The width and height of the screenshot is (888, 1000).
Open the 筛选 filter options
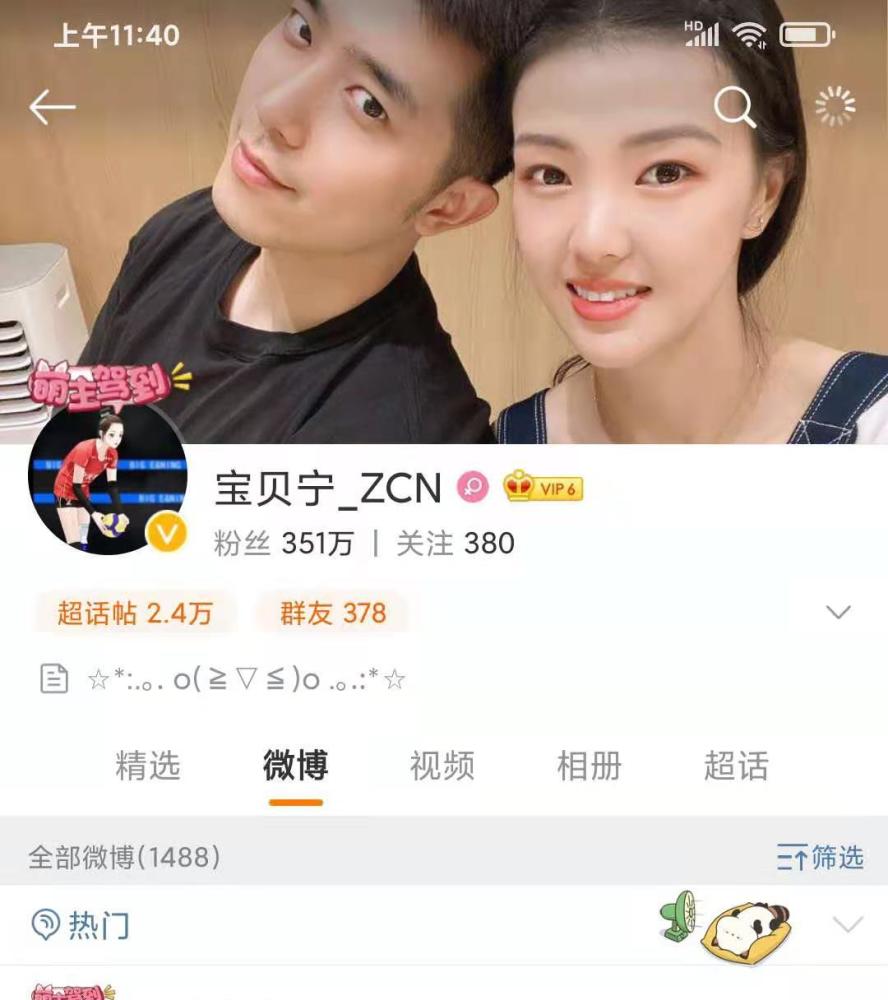[820, 857]
